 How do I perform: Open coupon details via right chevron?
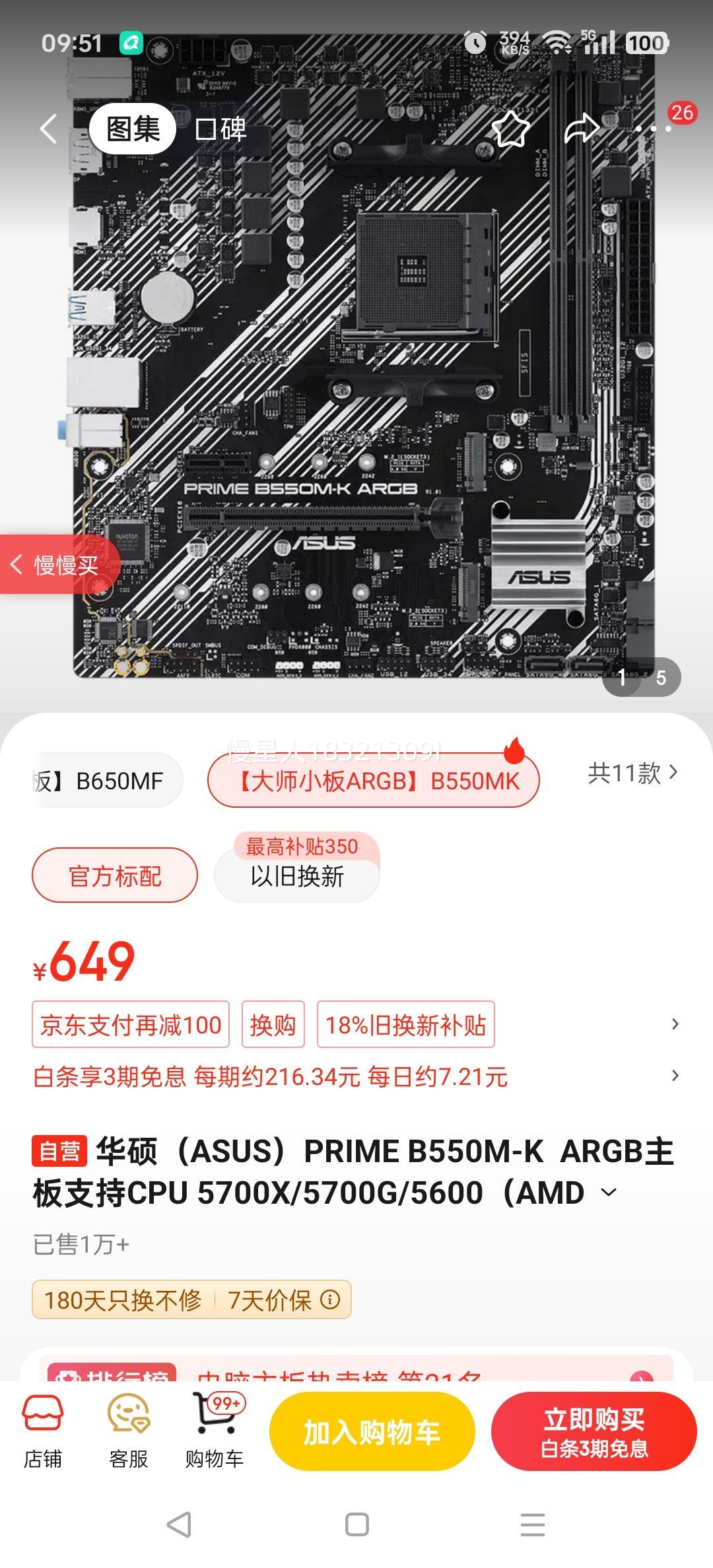click(674, 1025)
